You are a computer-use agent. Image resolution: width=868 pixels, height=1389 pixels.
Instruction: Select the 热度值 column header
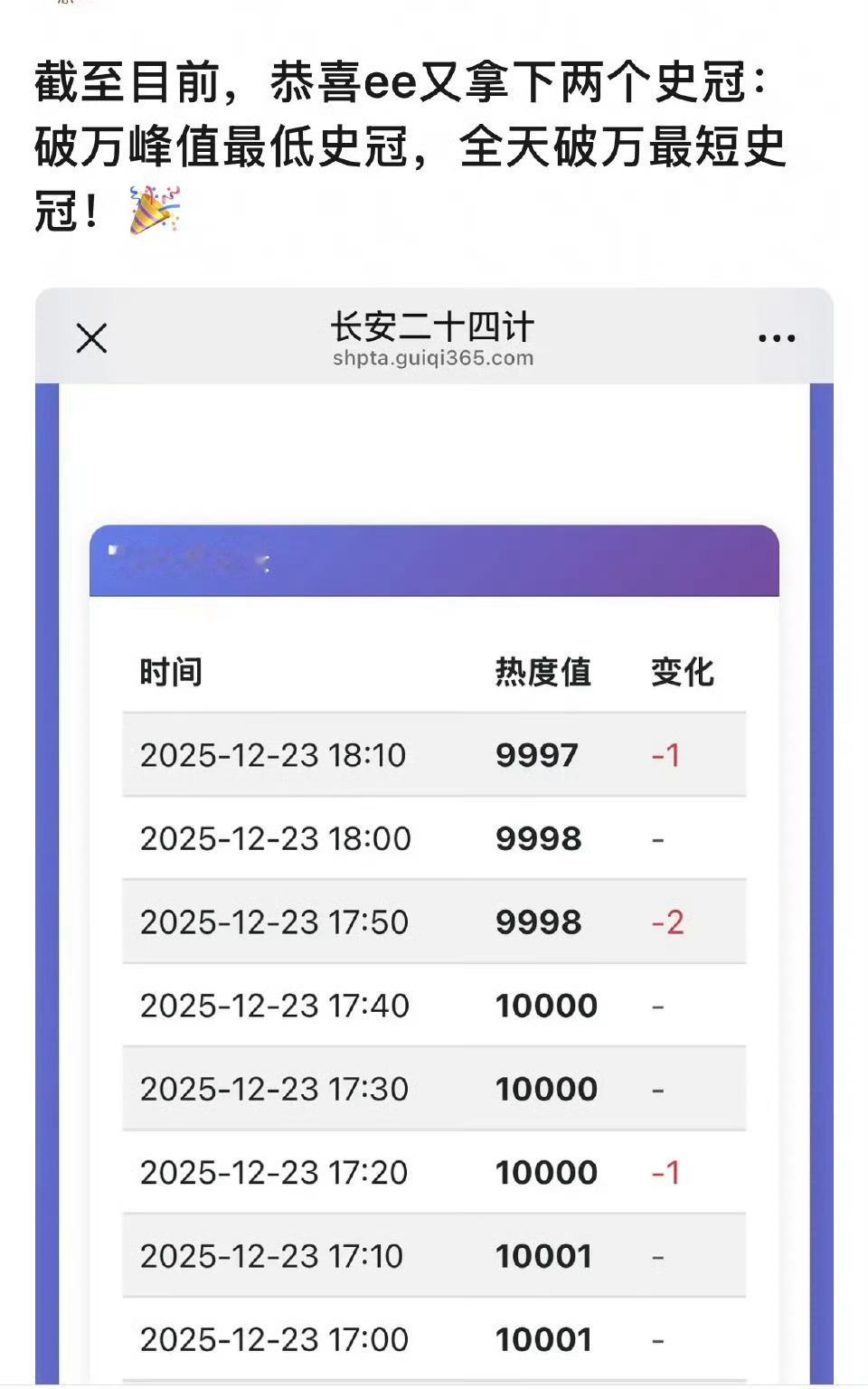pos(542,672)
